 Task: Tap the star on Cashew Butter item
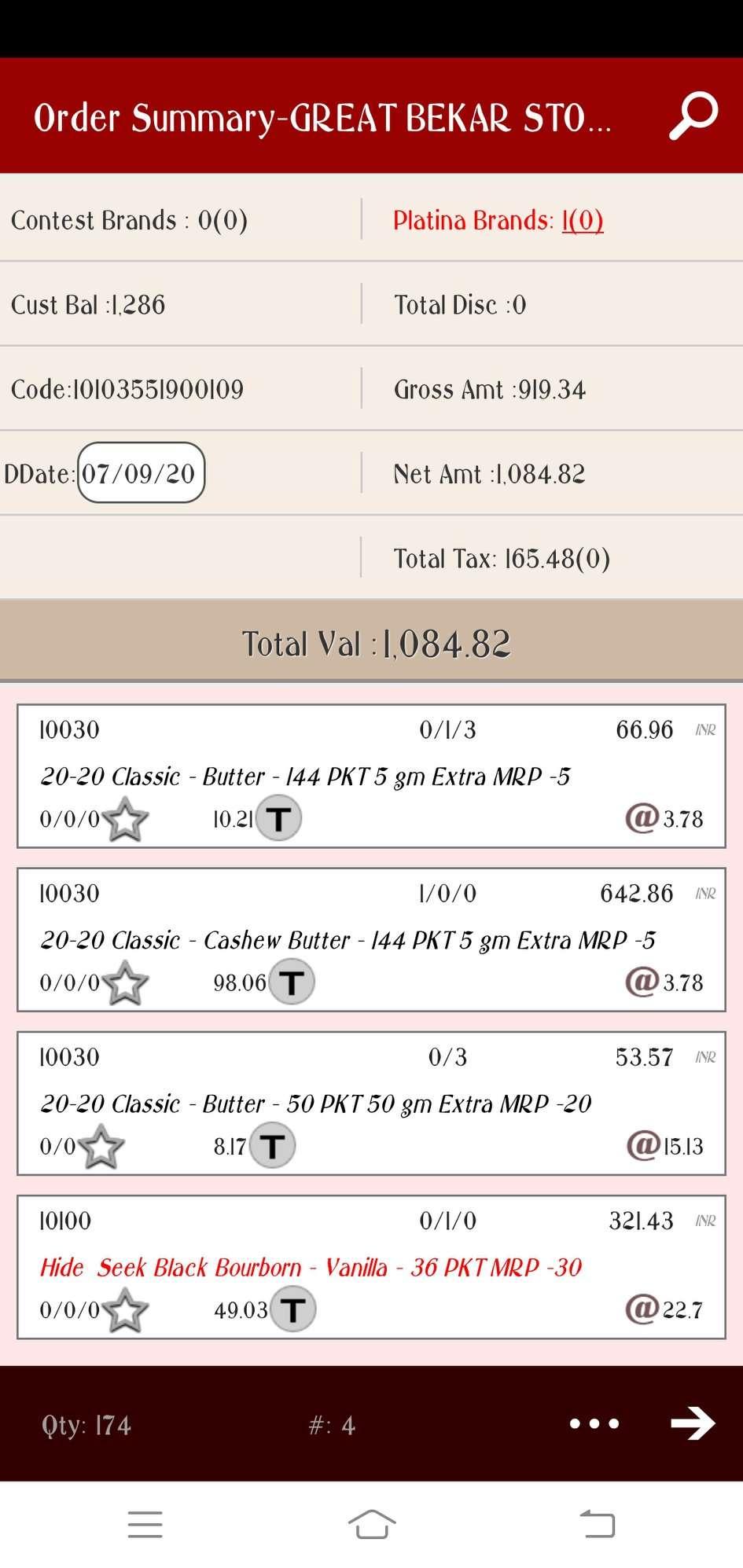point(126,983)
